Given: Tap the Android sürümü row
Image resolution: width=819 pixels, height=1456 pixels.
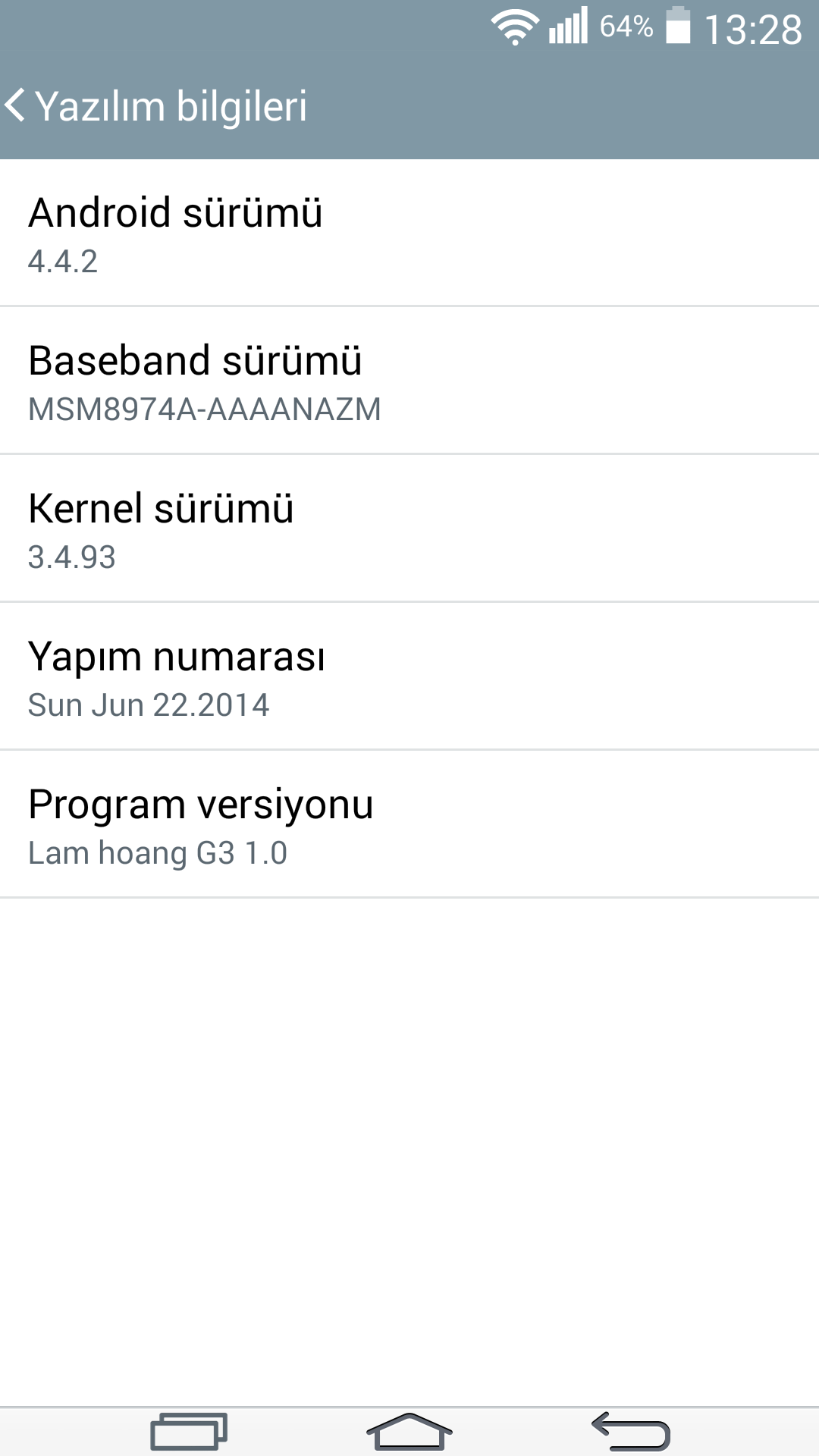Looking at the screenshot, I should tap(409, 233).
